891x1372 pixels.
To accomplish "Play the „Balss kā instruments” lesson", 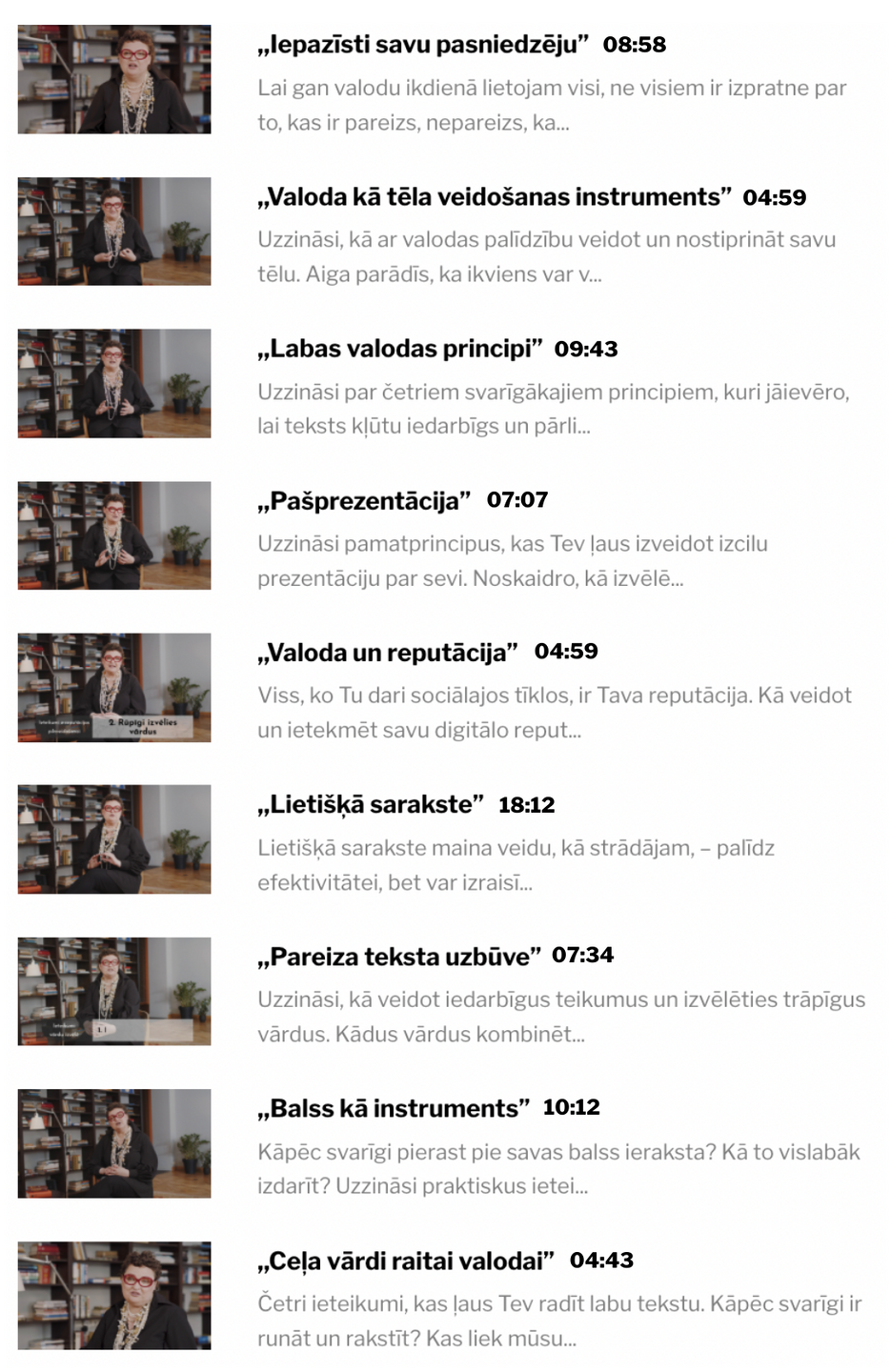I will click(x=394, y=1108).
